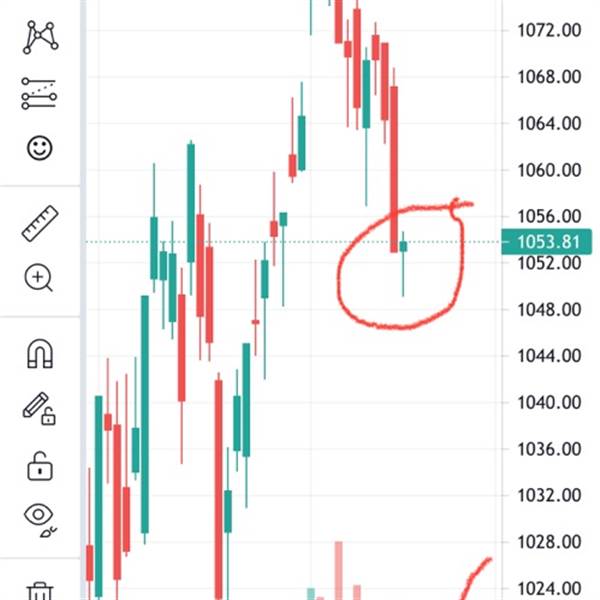The image size is (600, 600).
Task: Select the ruler measure tool
Action: tap(40, 223)
